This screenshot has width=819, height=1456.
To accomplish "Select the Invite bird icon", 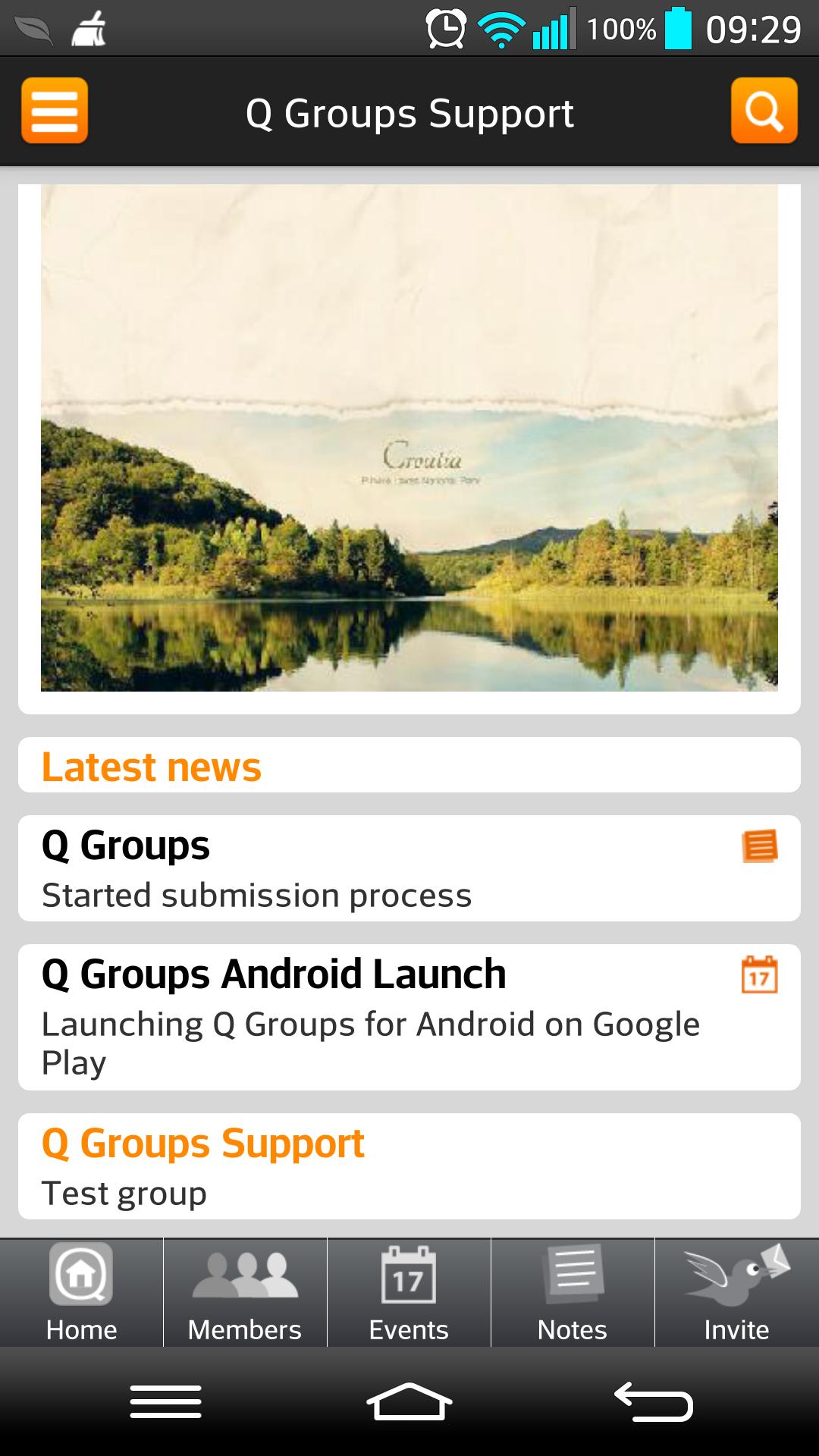I will click(x=735, y=1282).
